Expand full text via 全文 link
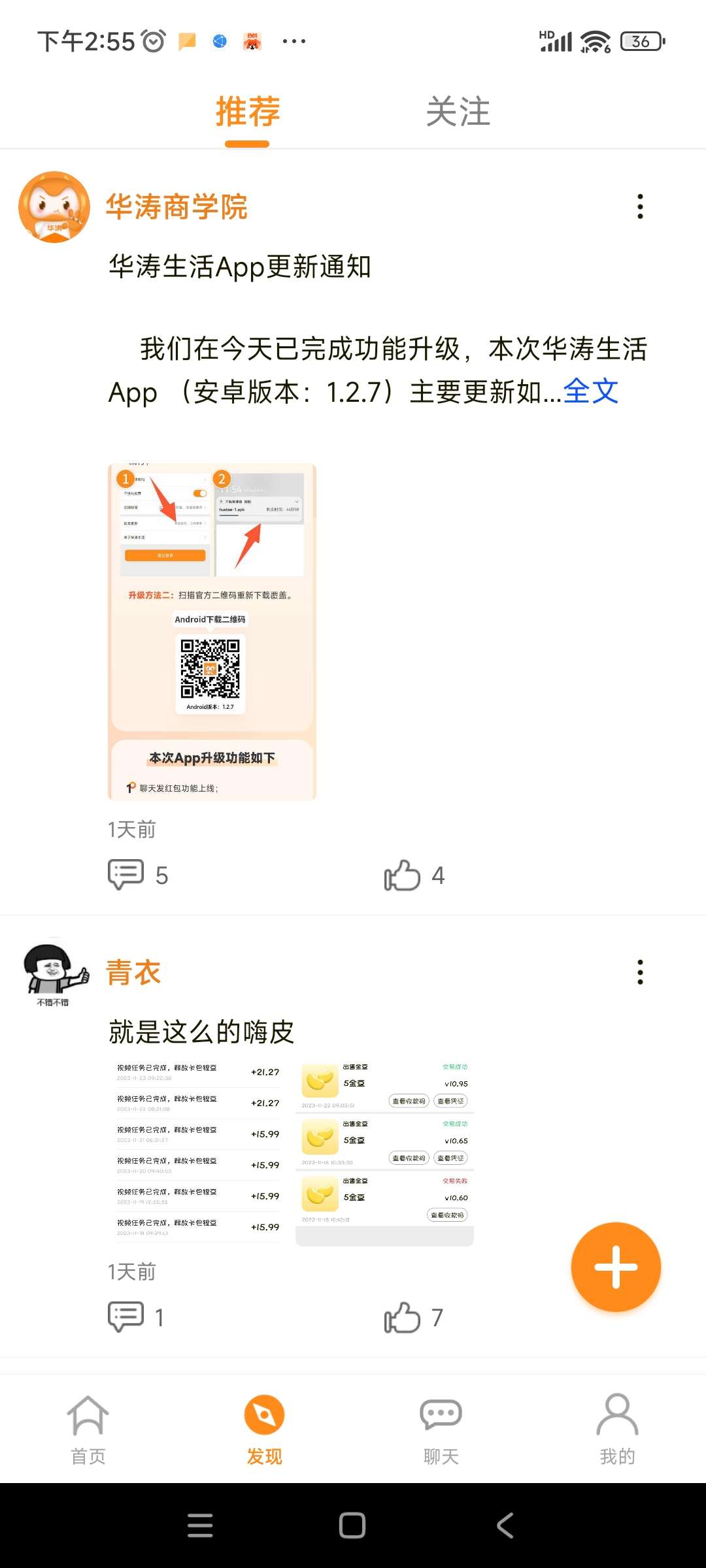Viewport: 706px width, 1568px height. (590, 391)
